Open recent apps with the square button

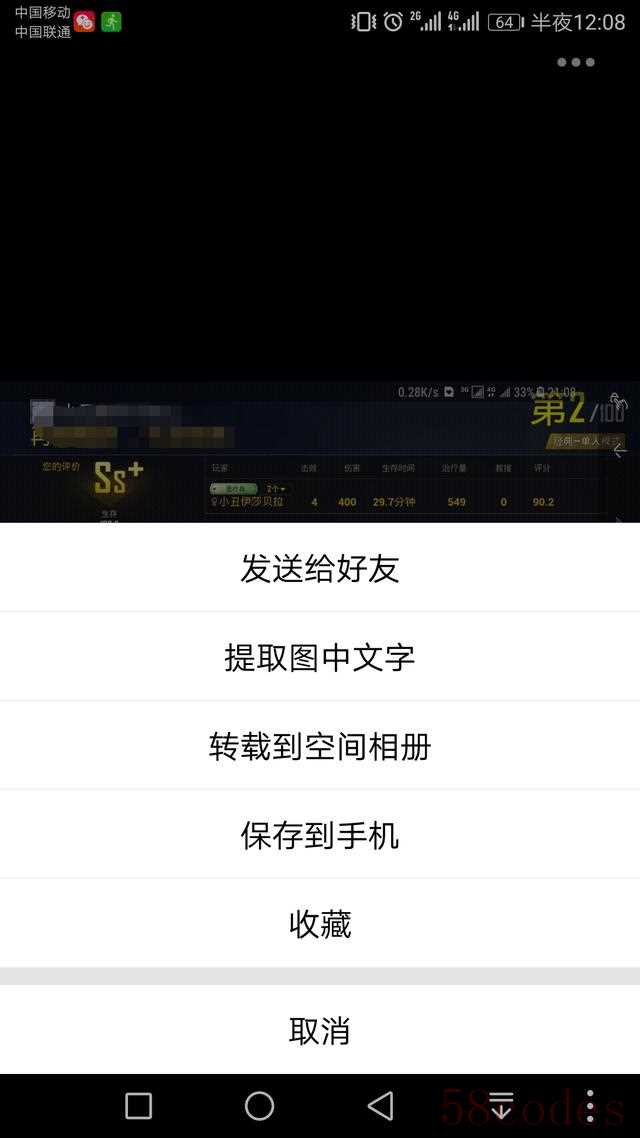[x=138, y=1105]
